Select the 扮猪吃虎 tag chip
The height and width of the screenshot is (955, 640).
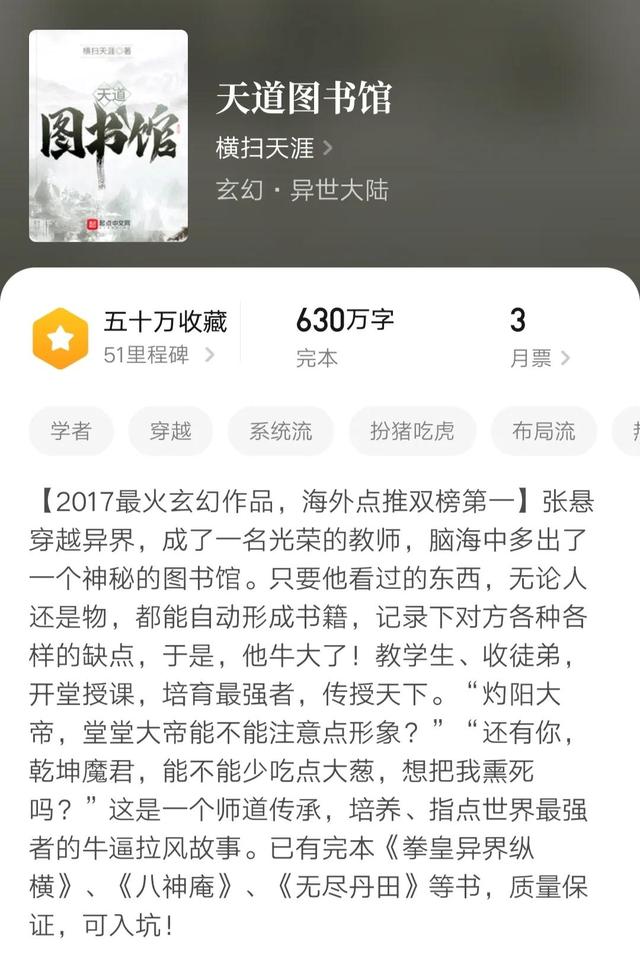[x=412, y=431]
